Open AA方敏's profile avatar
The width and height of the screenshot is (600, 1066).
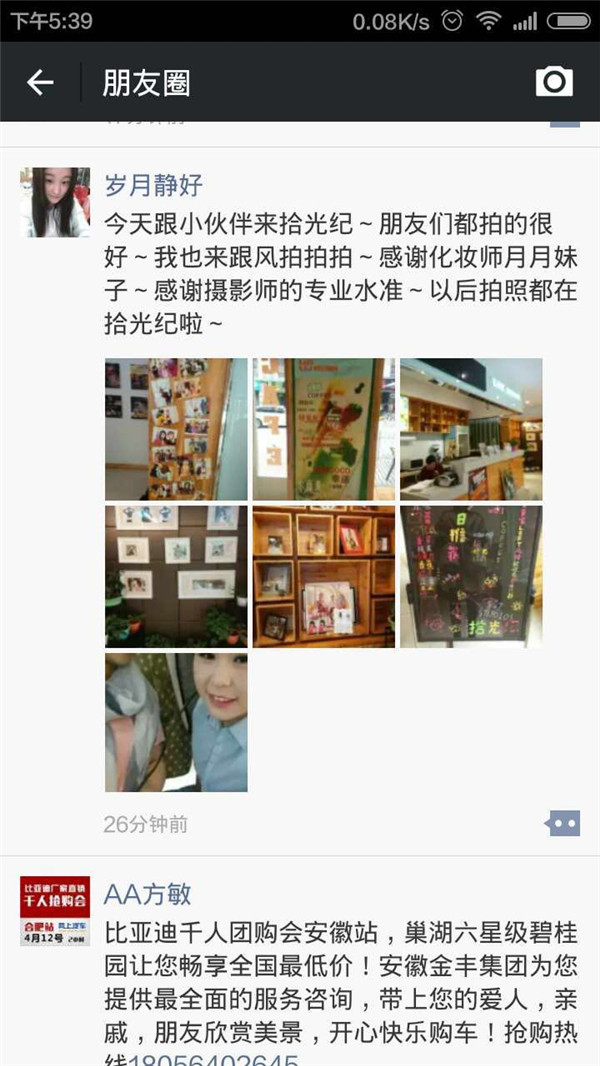pyautogui.click(x=55, y=911)
